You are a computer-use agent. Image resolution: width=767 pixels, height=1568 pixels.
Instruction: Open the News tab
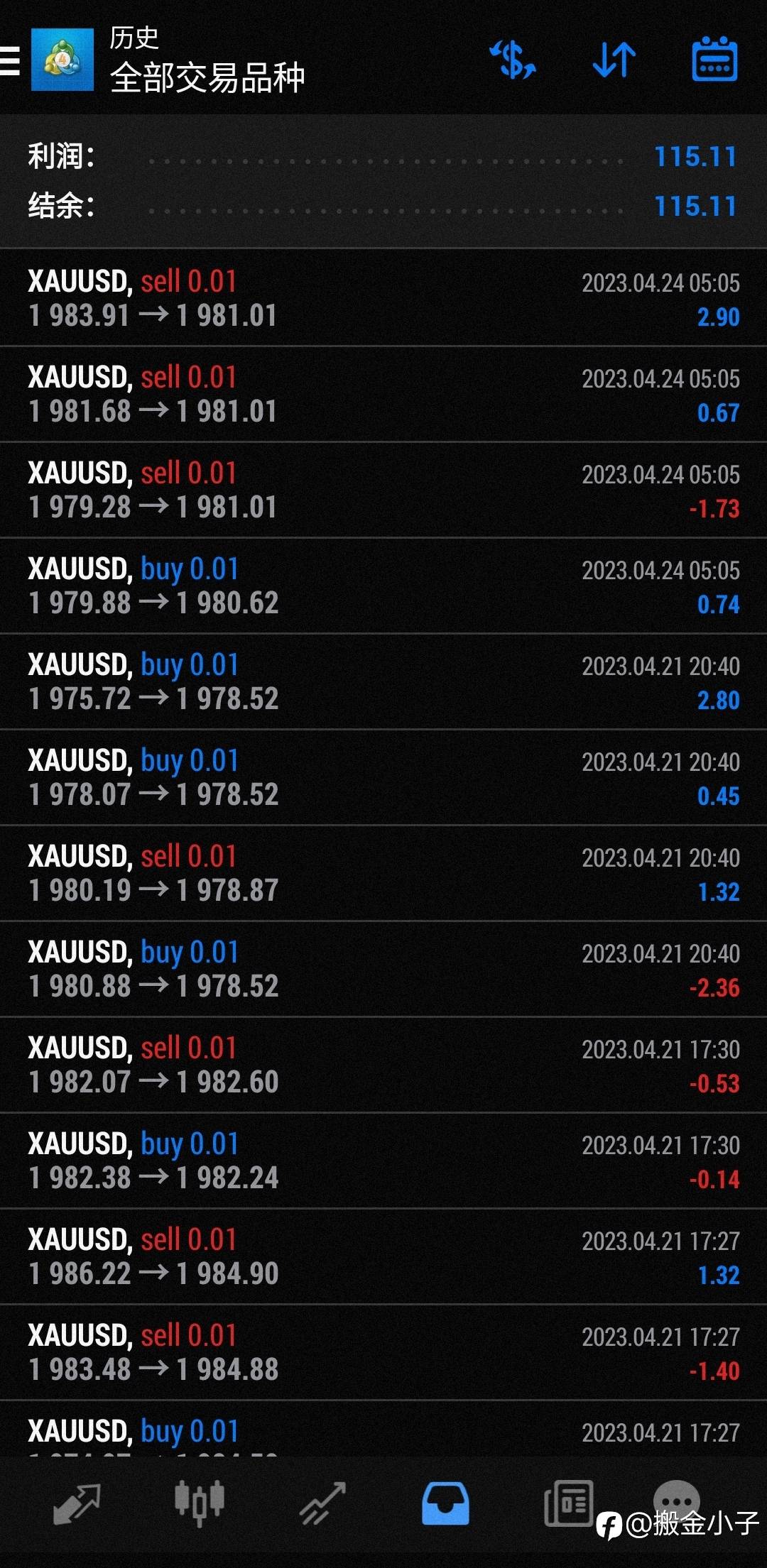(568, 1503)
